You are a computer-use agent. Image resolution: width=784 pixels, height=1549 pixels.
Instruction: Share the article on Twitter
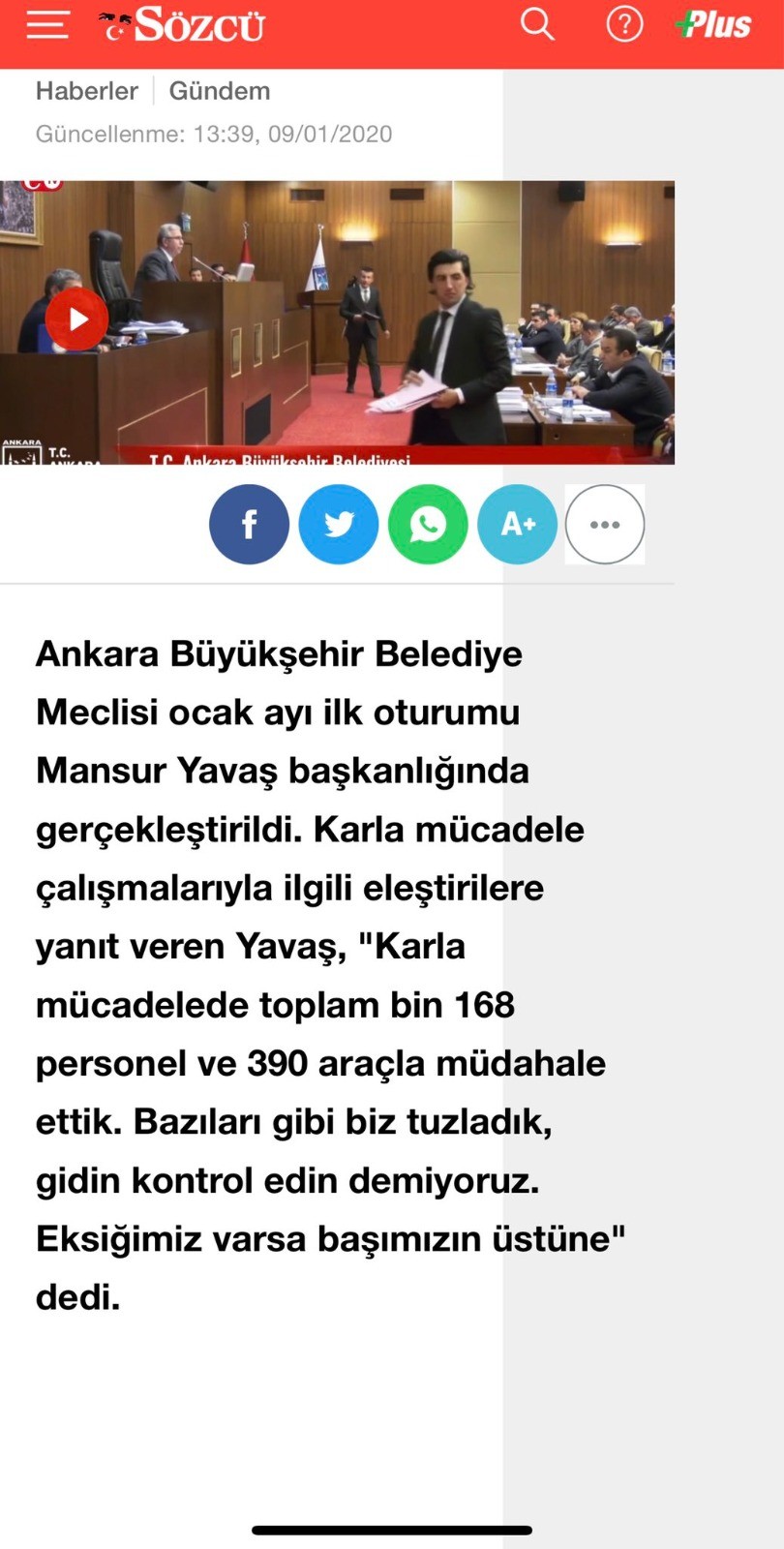pos(339,525)
